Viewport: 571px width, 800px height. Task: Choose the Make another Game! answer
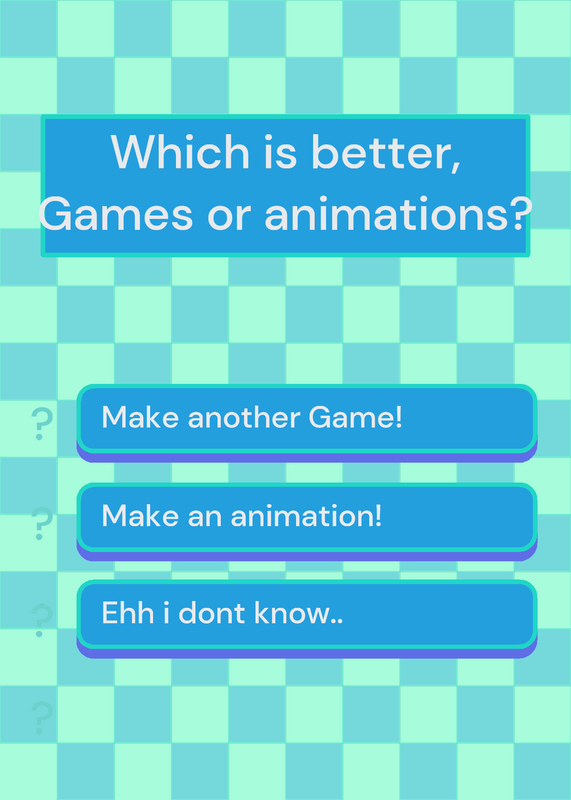(x=307, y=421)
